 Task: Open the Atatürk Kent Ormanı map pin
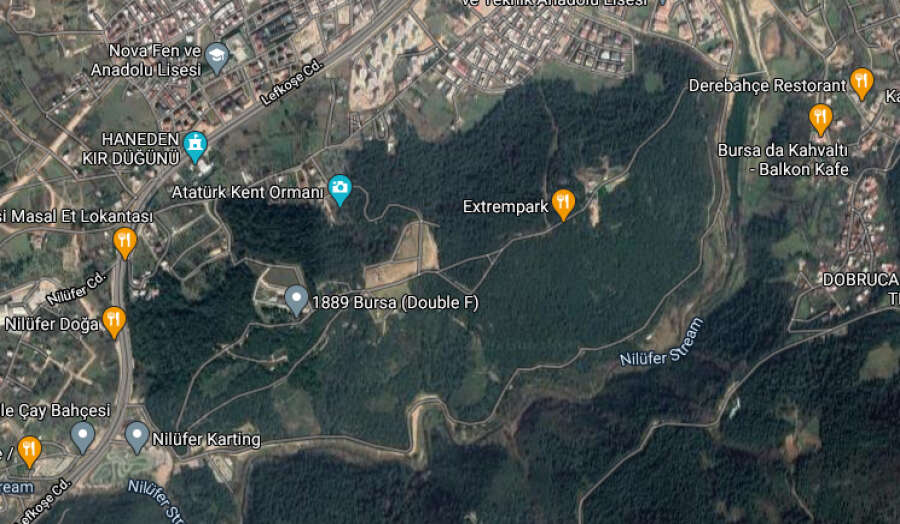click(x=340, y=188)
